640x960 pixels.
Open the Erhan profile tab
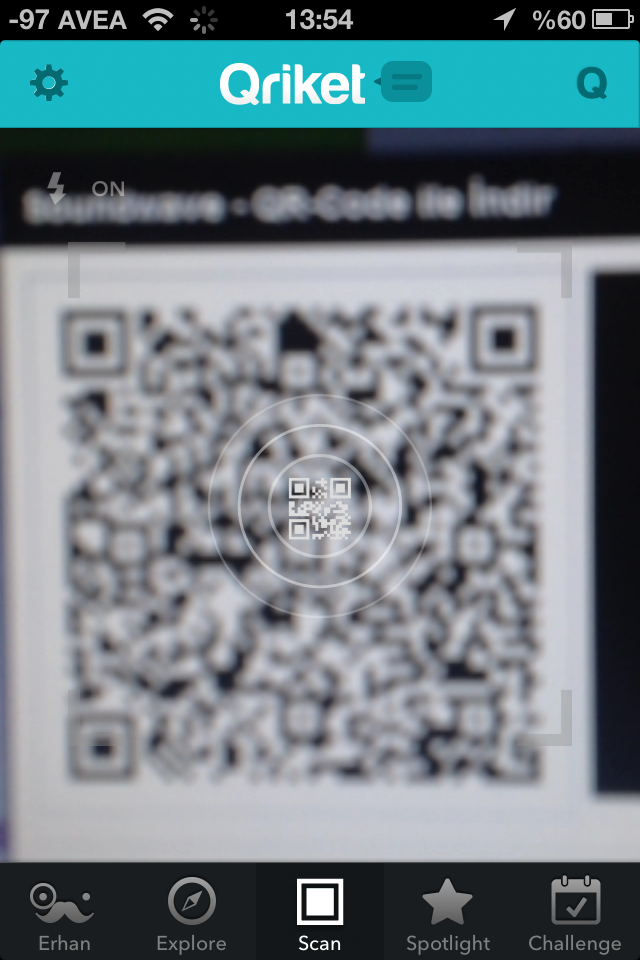[x=63, y=915]
